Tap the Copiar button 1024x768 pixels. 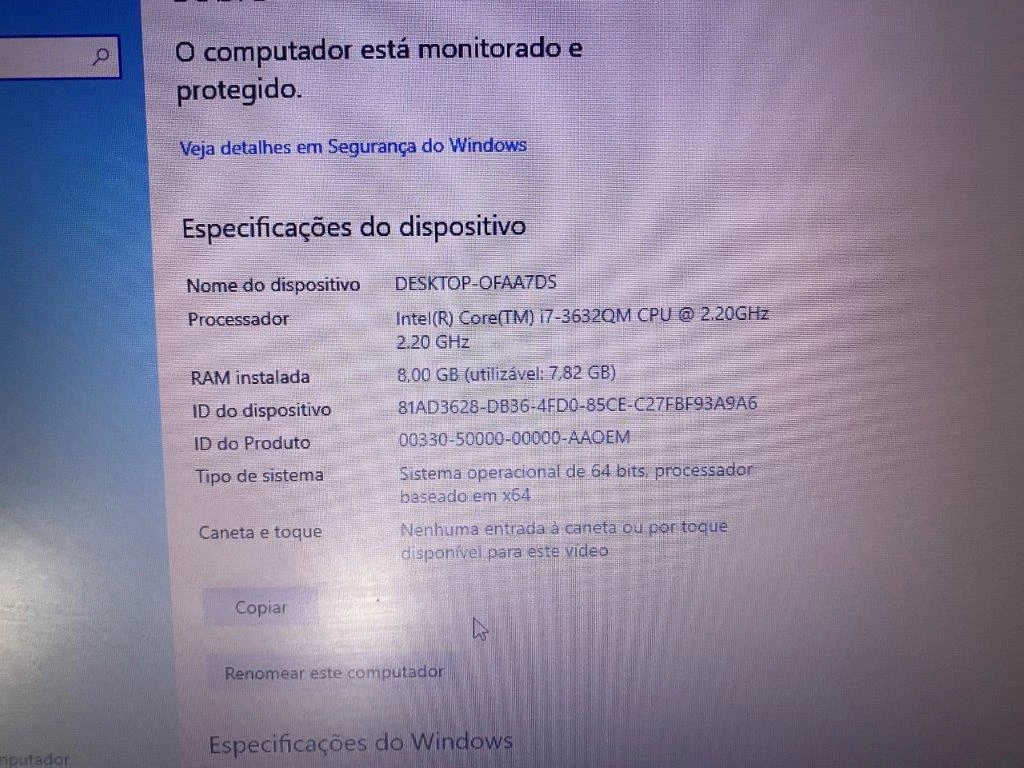261,607
